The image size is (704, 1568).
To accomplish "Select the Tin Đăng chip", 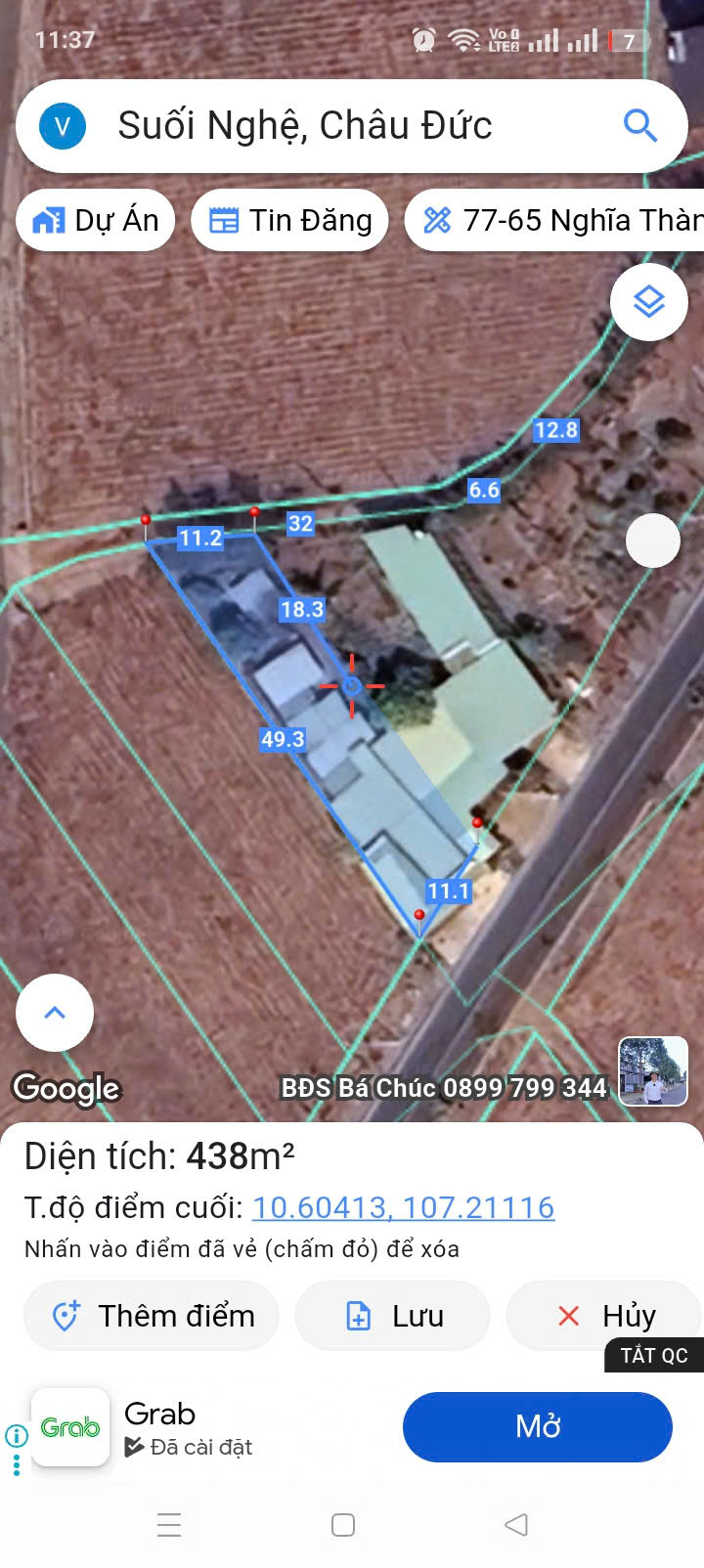I will [290, 221].
